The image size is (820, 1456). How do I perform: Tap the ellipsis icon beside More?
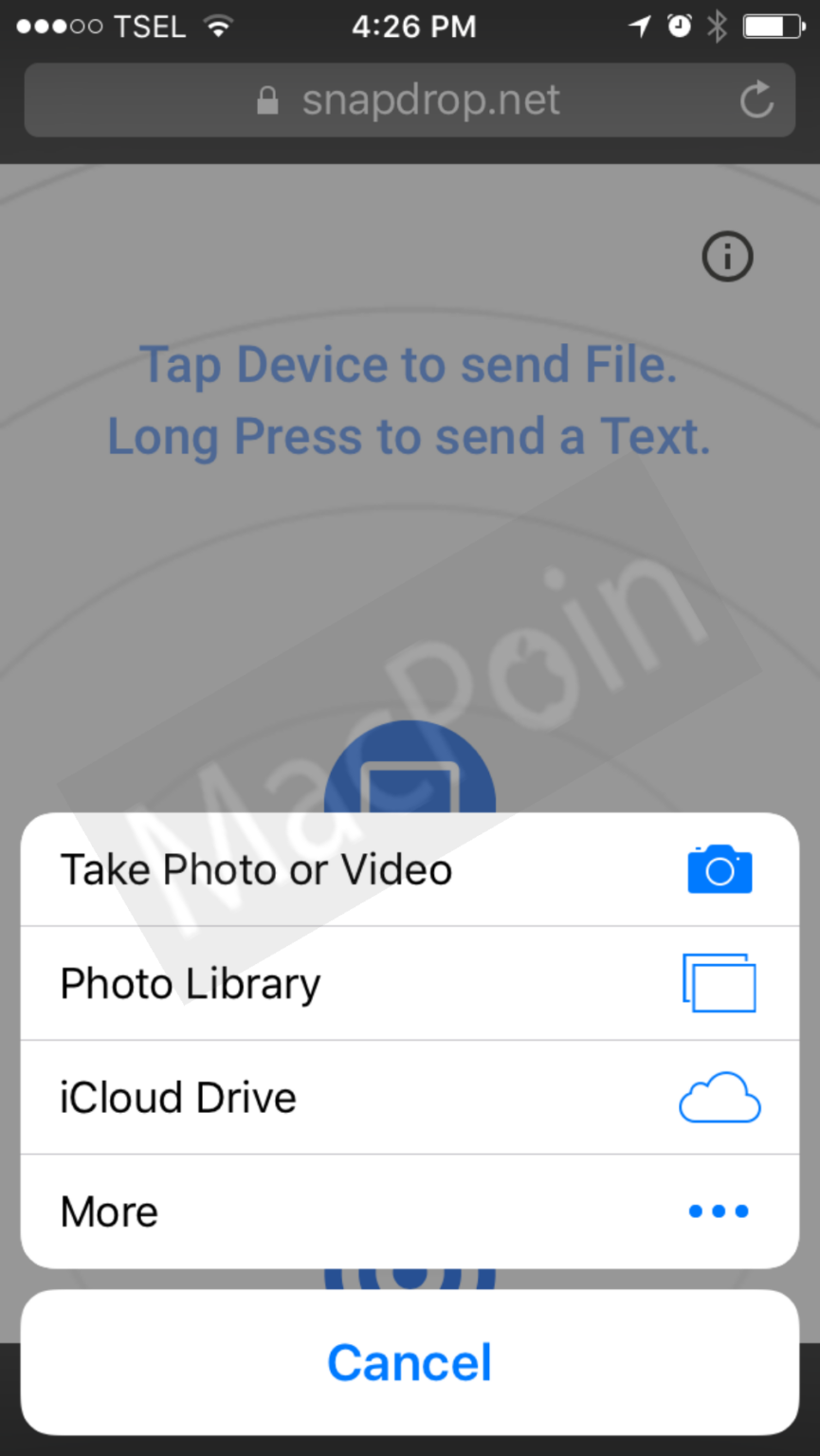pyautogui.click(x=718, y=1210)
